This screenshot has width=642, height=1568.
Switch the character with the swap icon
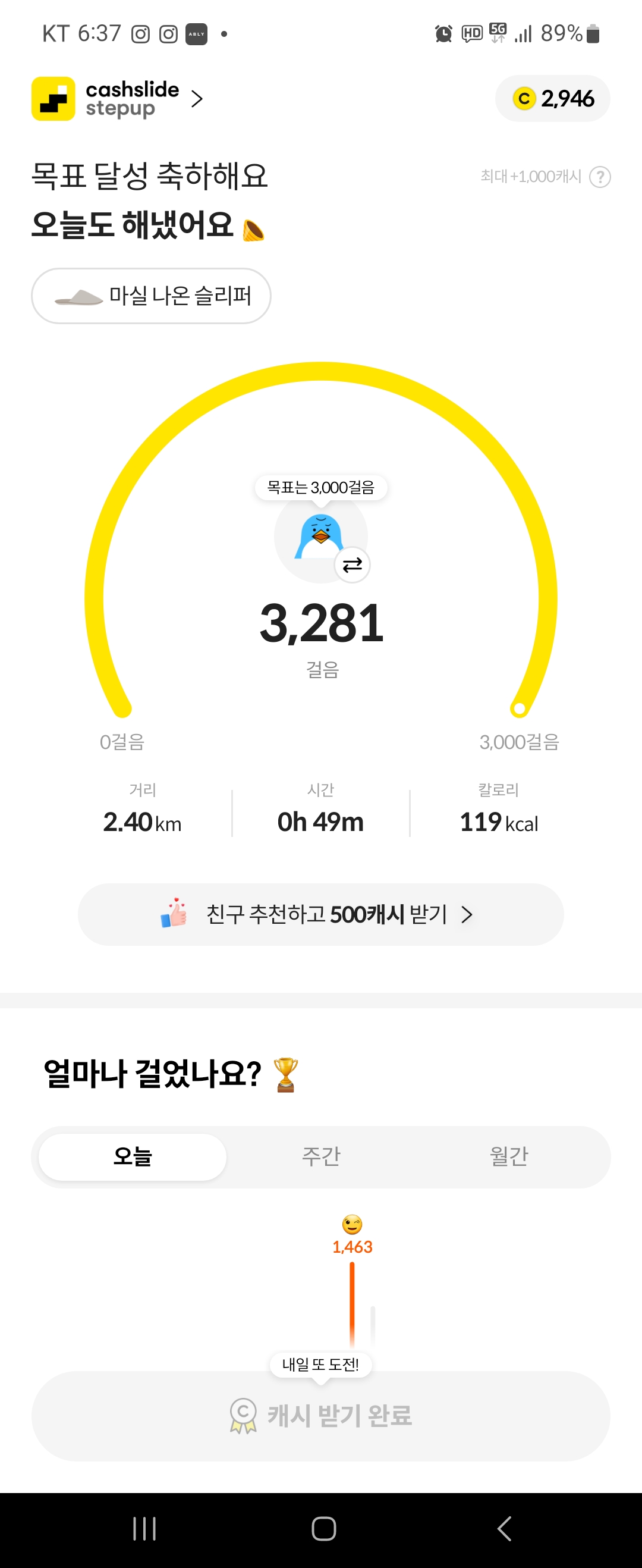coord(353,566)
